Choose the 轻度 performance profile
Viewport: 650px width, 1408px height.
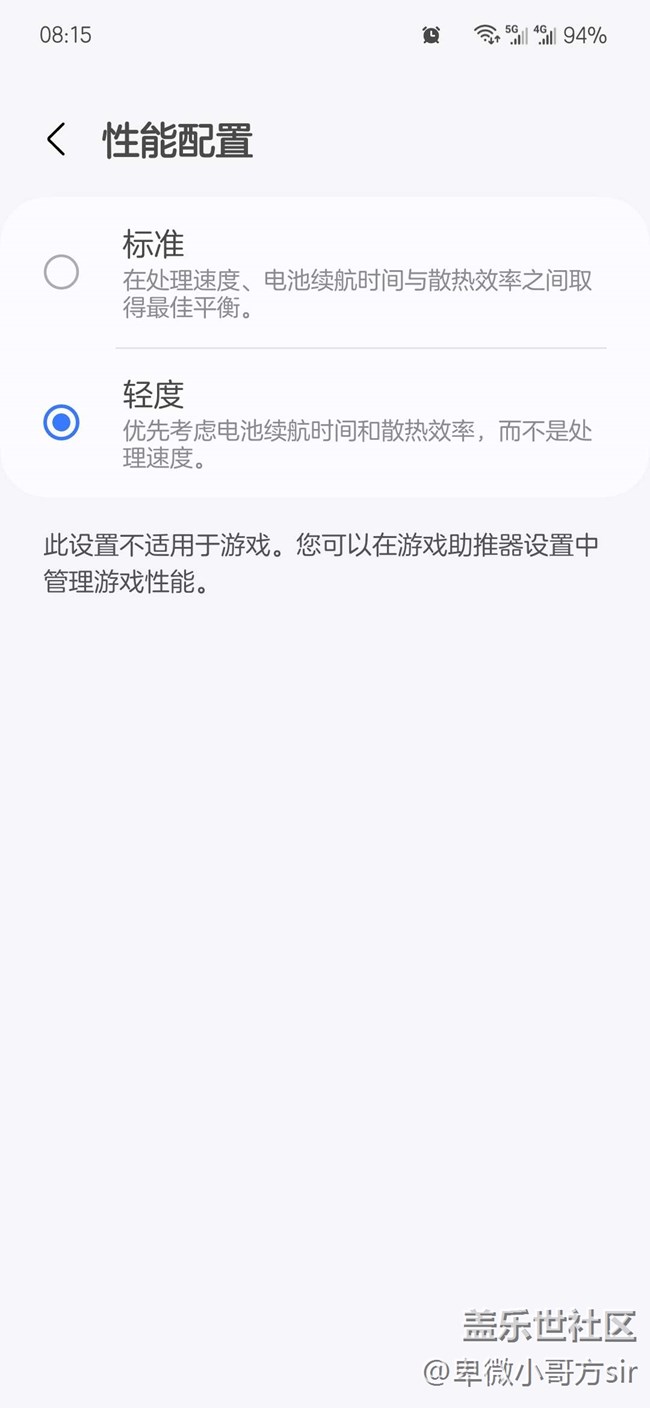click(x=62, y=423)
